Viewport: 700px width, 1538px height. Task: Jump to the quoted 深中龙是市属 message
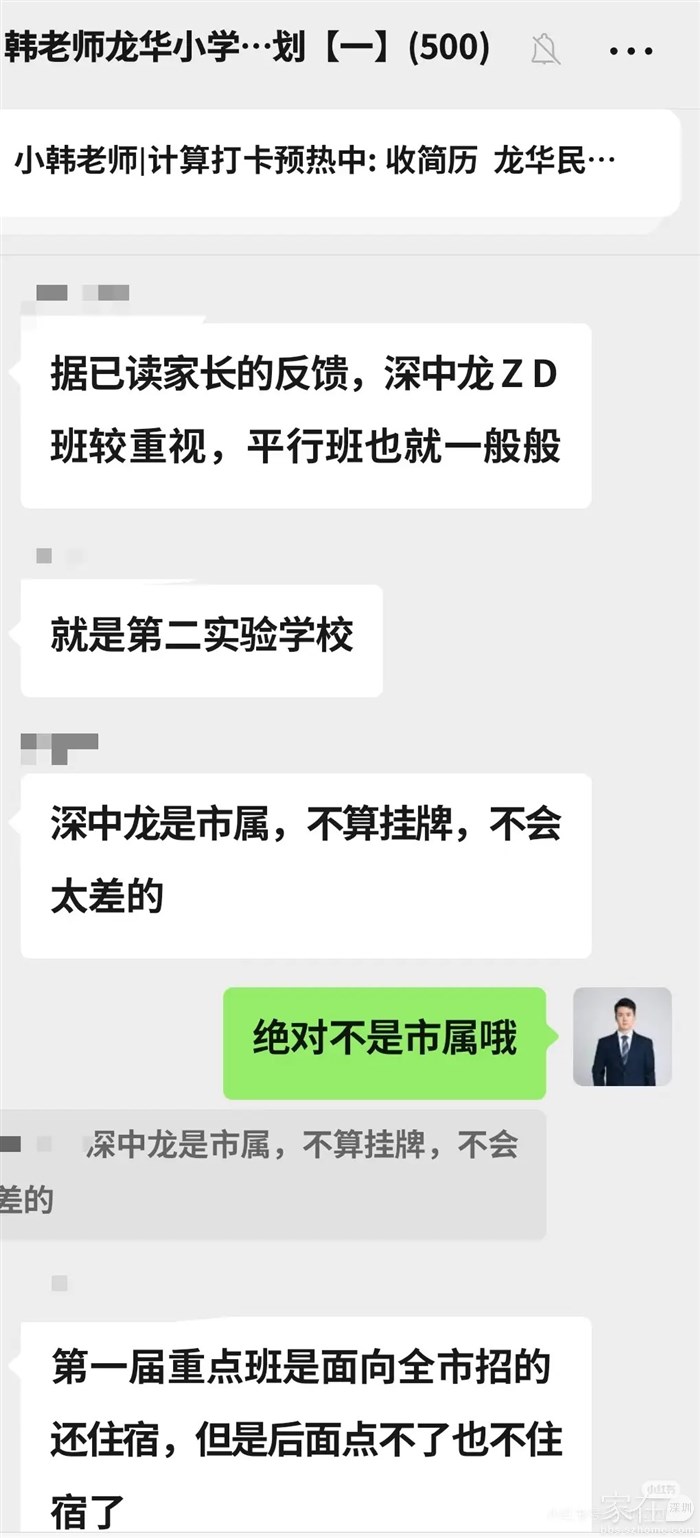tap(270, 1172)
